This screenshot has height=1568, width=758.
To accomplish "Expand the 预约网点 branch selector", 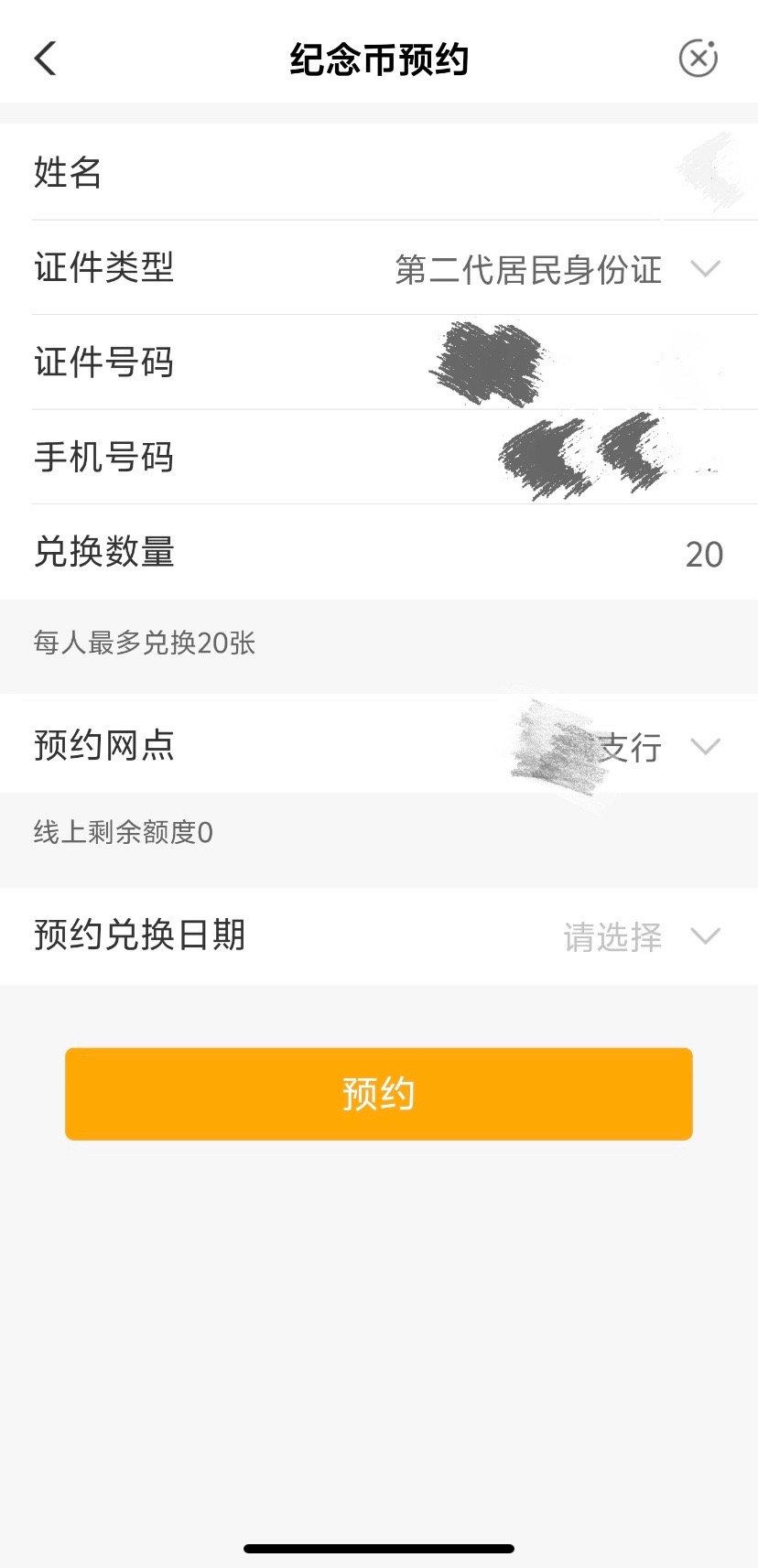I will click(x=705, y=746).
